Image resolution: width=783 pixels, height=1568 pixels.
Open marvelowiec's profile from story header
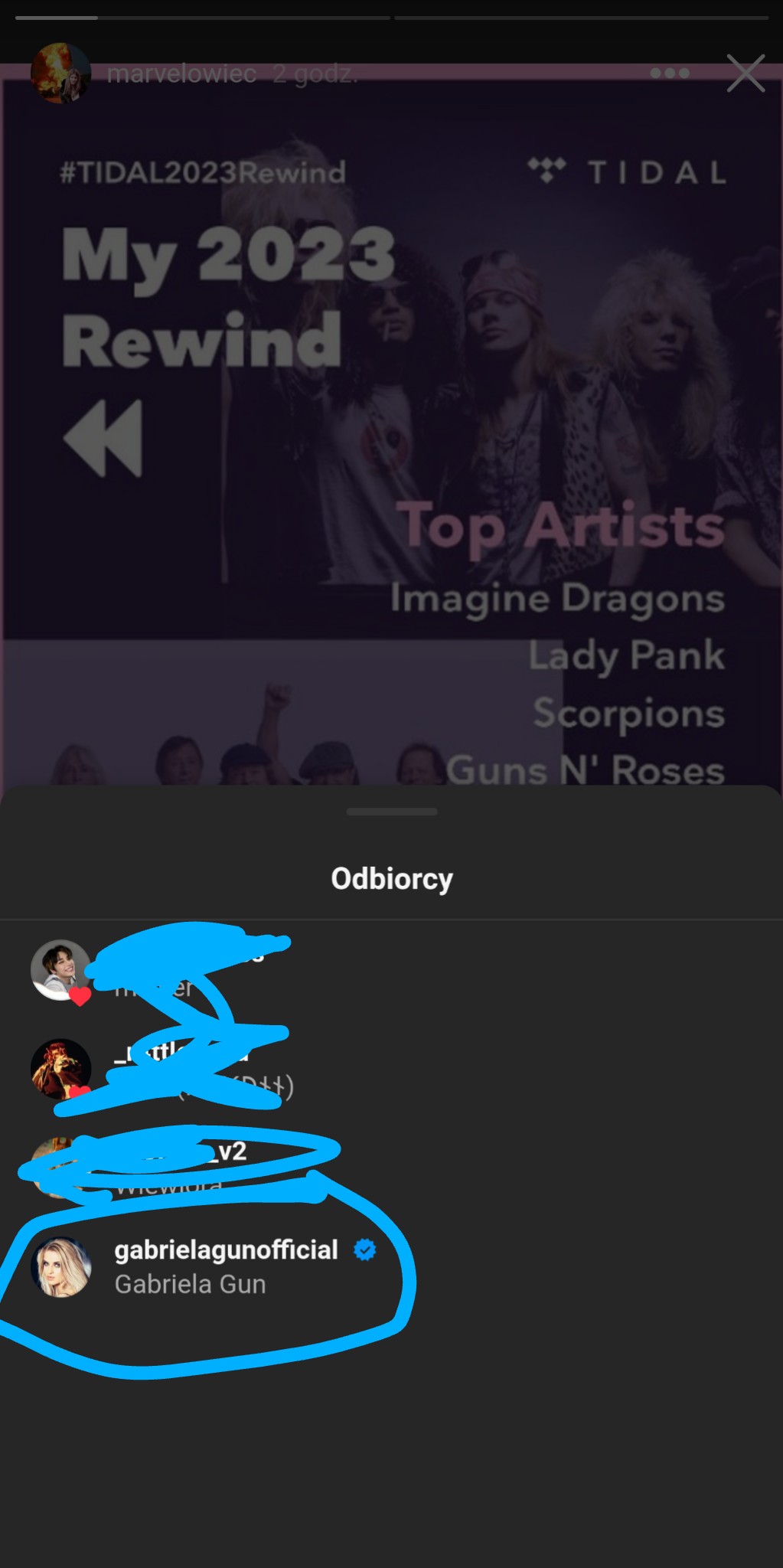(181, 73)
